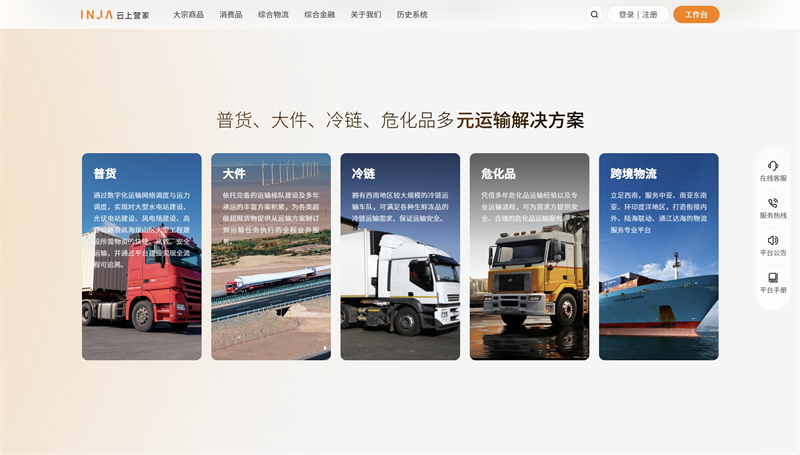Open the 普货 transport card
This screenshot has width=800, height=455.
(141, 256)
